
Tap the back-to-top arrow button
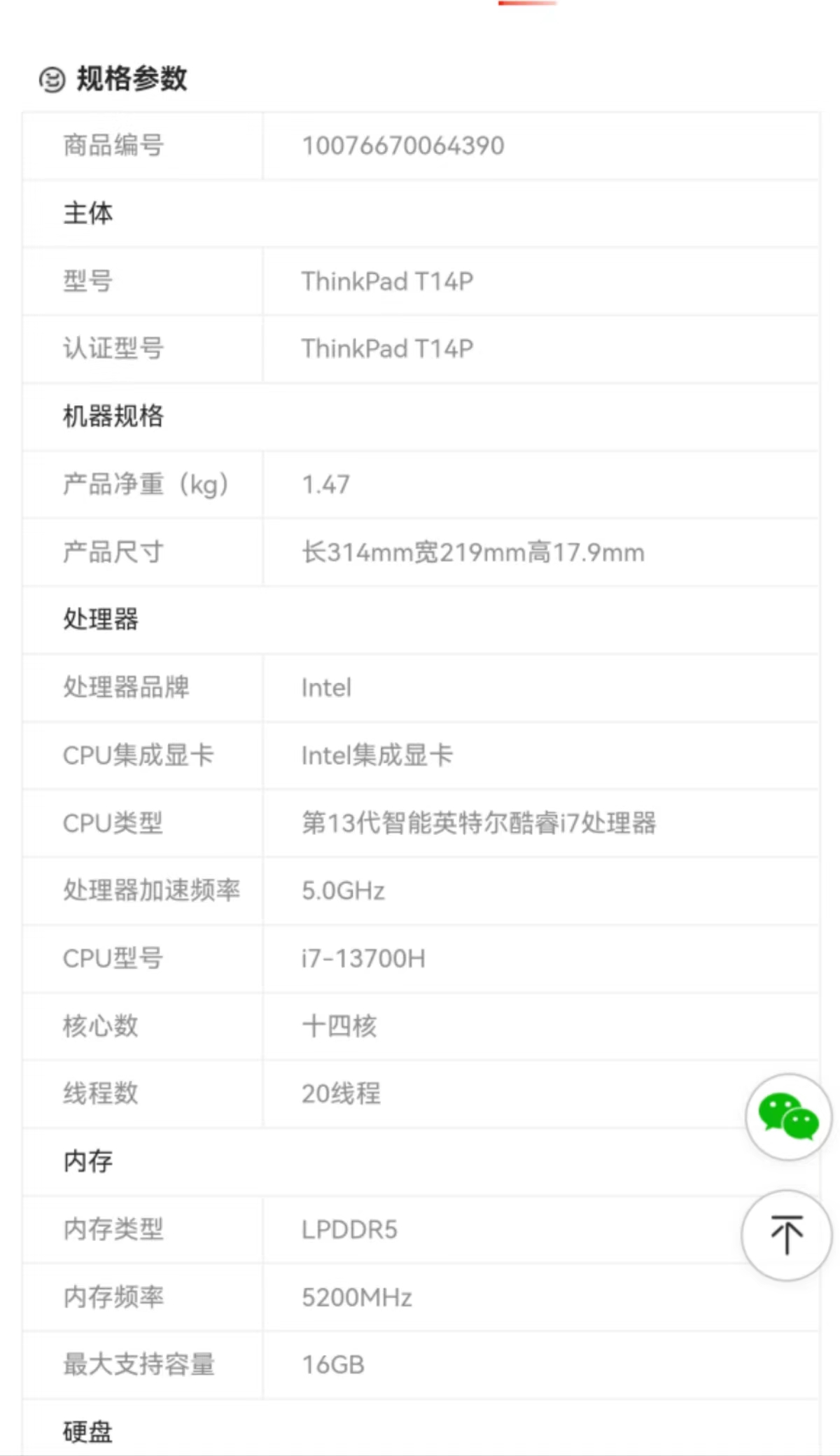pos(786,1235)
